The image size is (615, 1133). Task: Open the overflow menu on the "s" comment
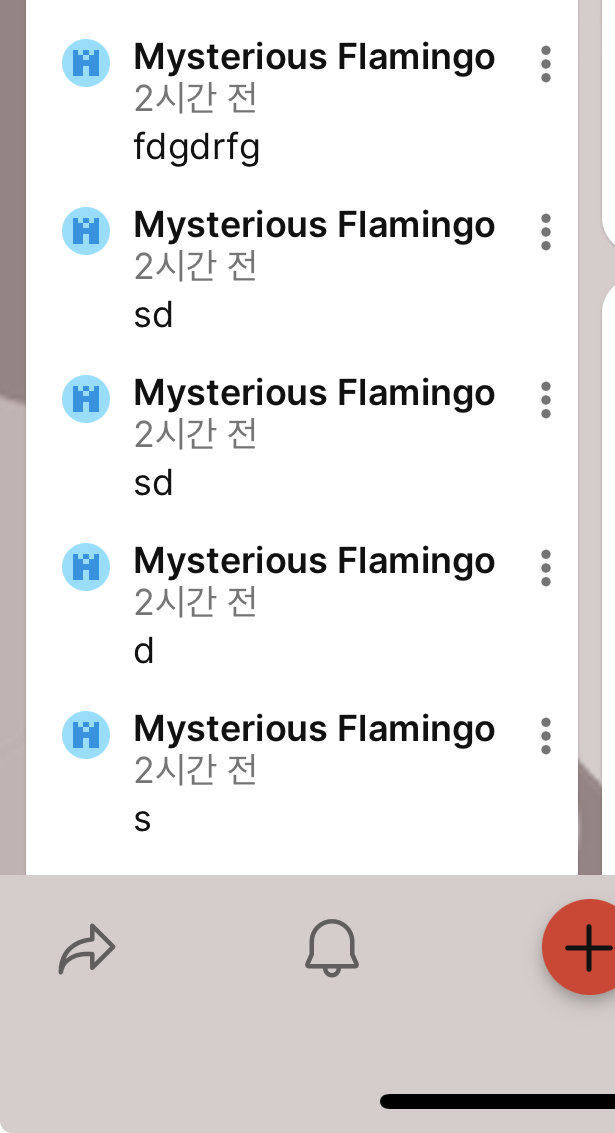click(x=545, y=736)
